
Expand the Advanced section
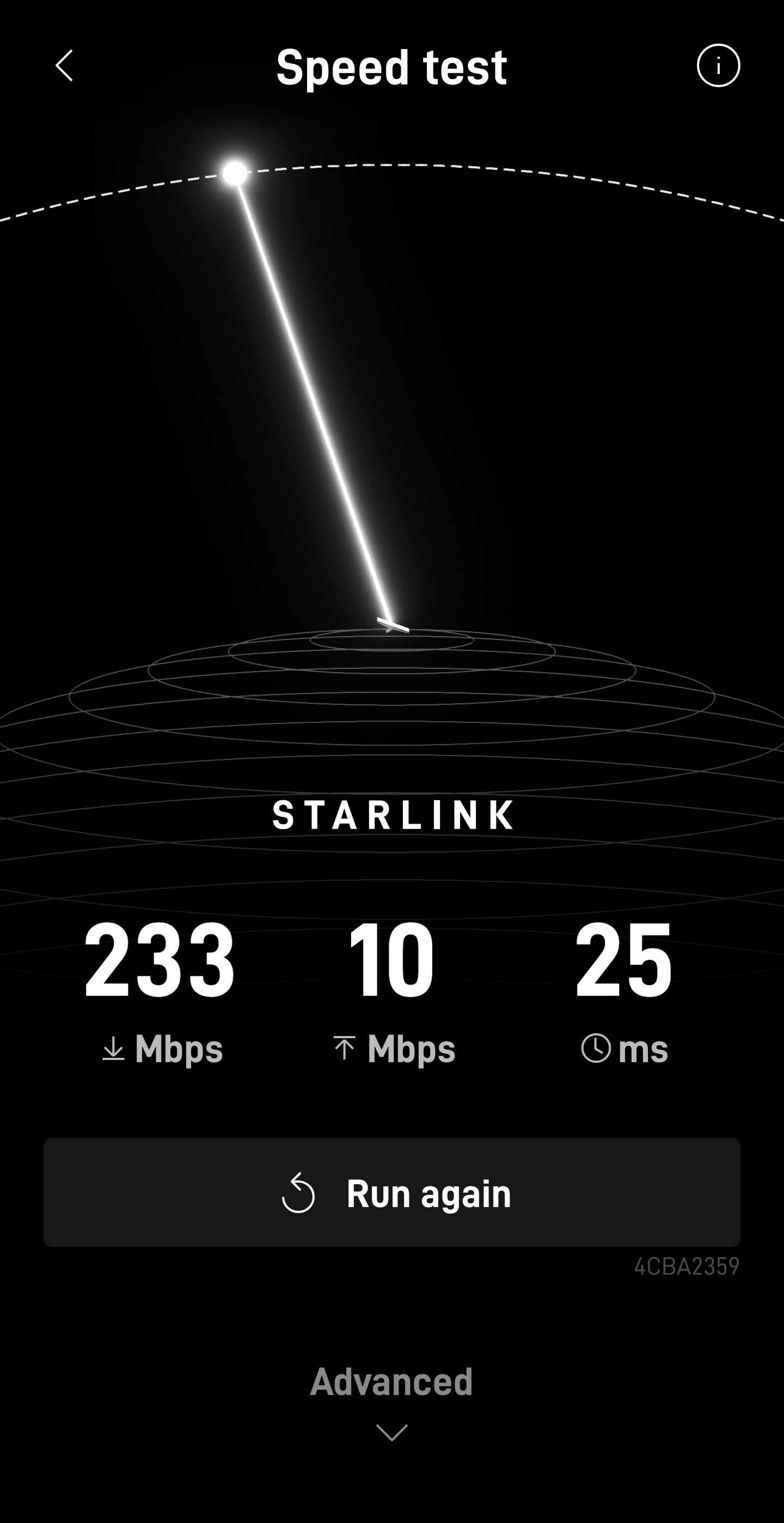(x=391, y=1400)
